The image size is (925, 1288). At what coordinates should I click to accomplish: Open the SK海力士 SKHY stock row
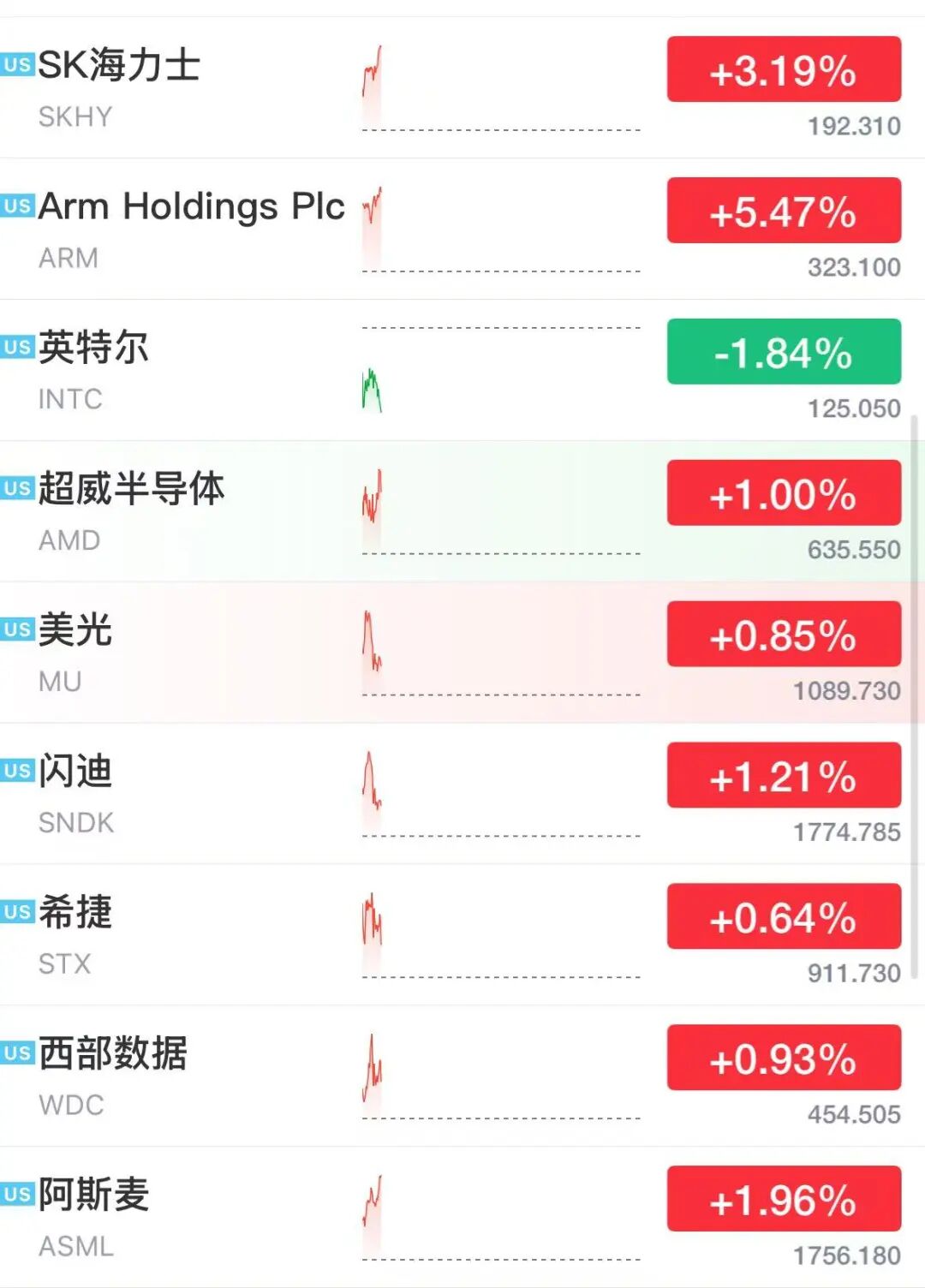click(x=462, y=87)
